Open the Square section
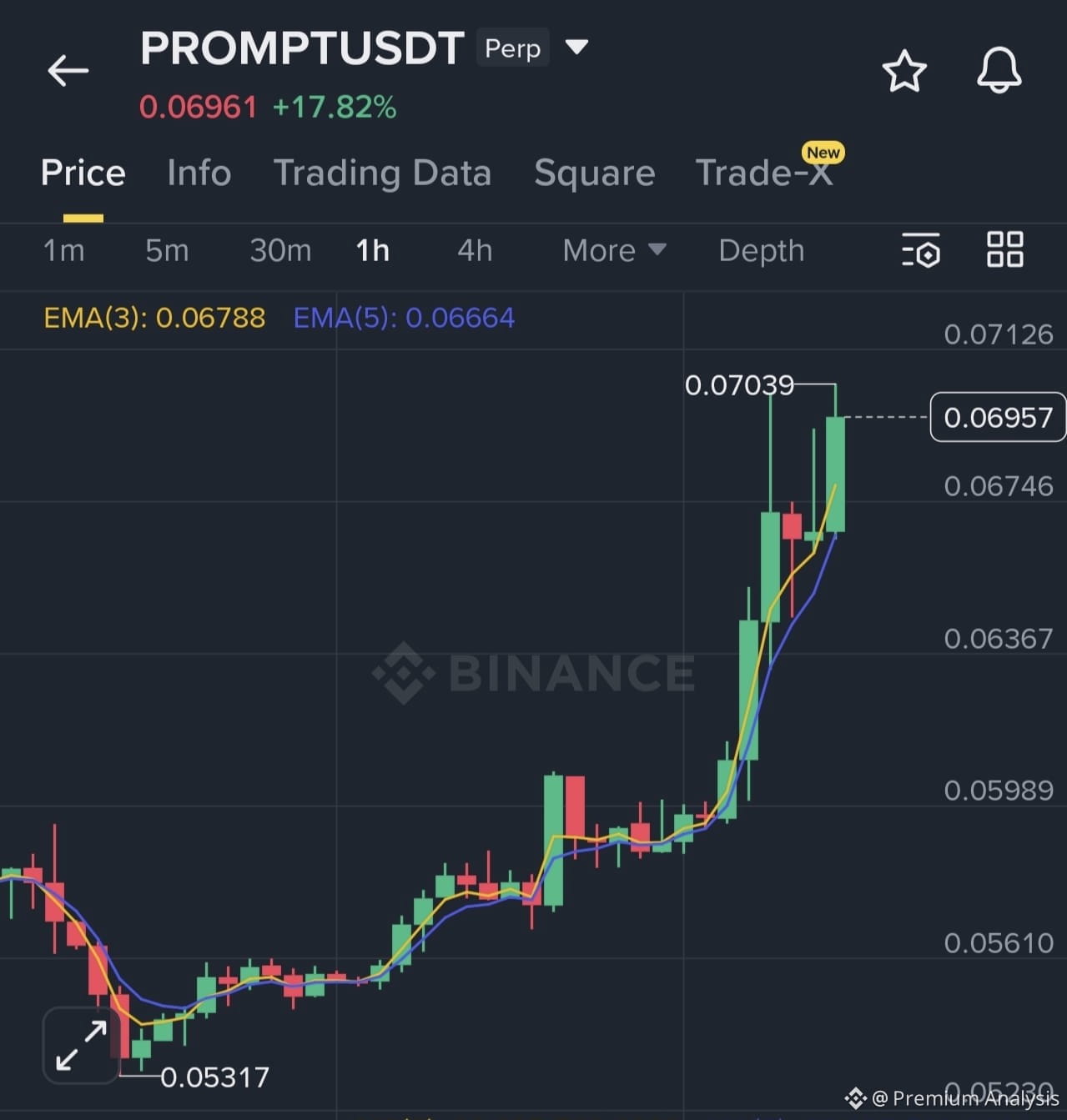 pos(594,173)
